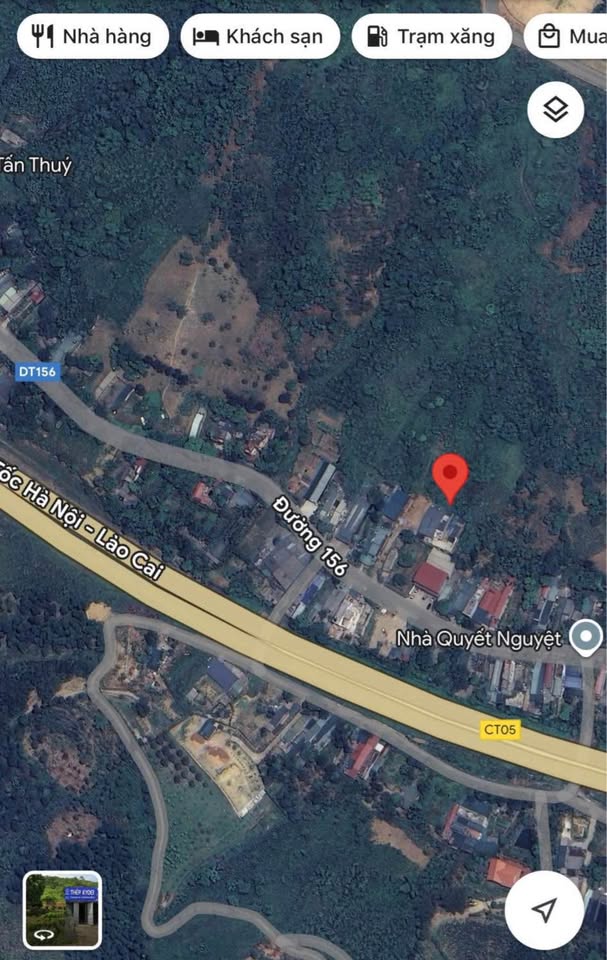
Task: Open the map layers selector
Action: tap(556, 109)
